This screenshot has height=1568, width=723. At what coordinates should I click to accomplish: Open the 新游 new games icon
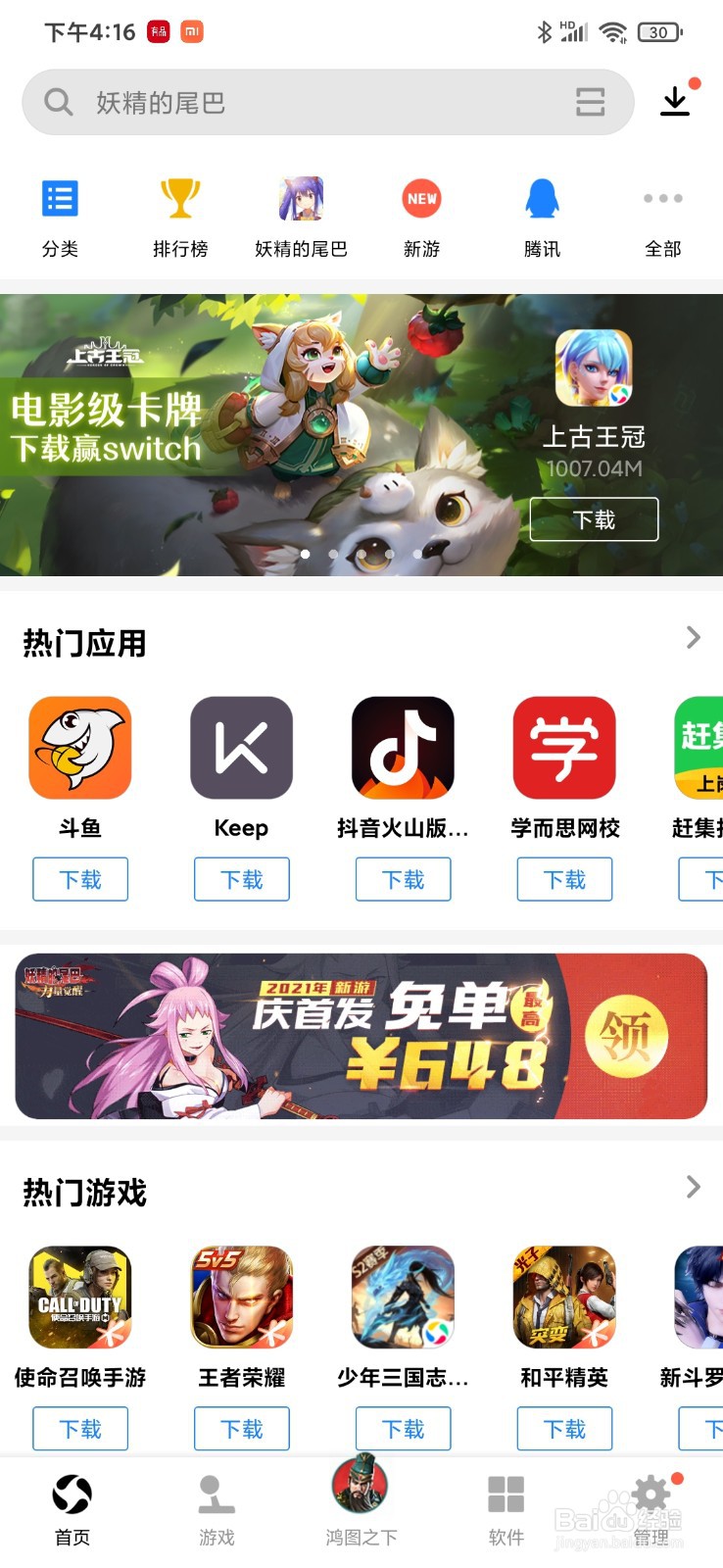pyautogui.click(x=421, y=199)
